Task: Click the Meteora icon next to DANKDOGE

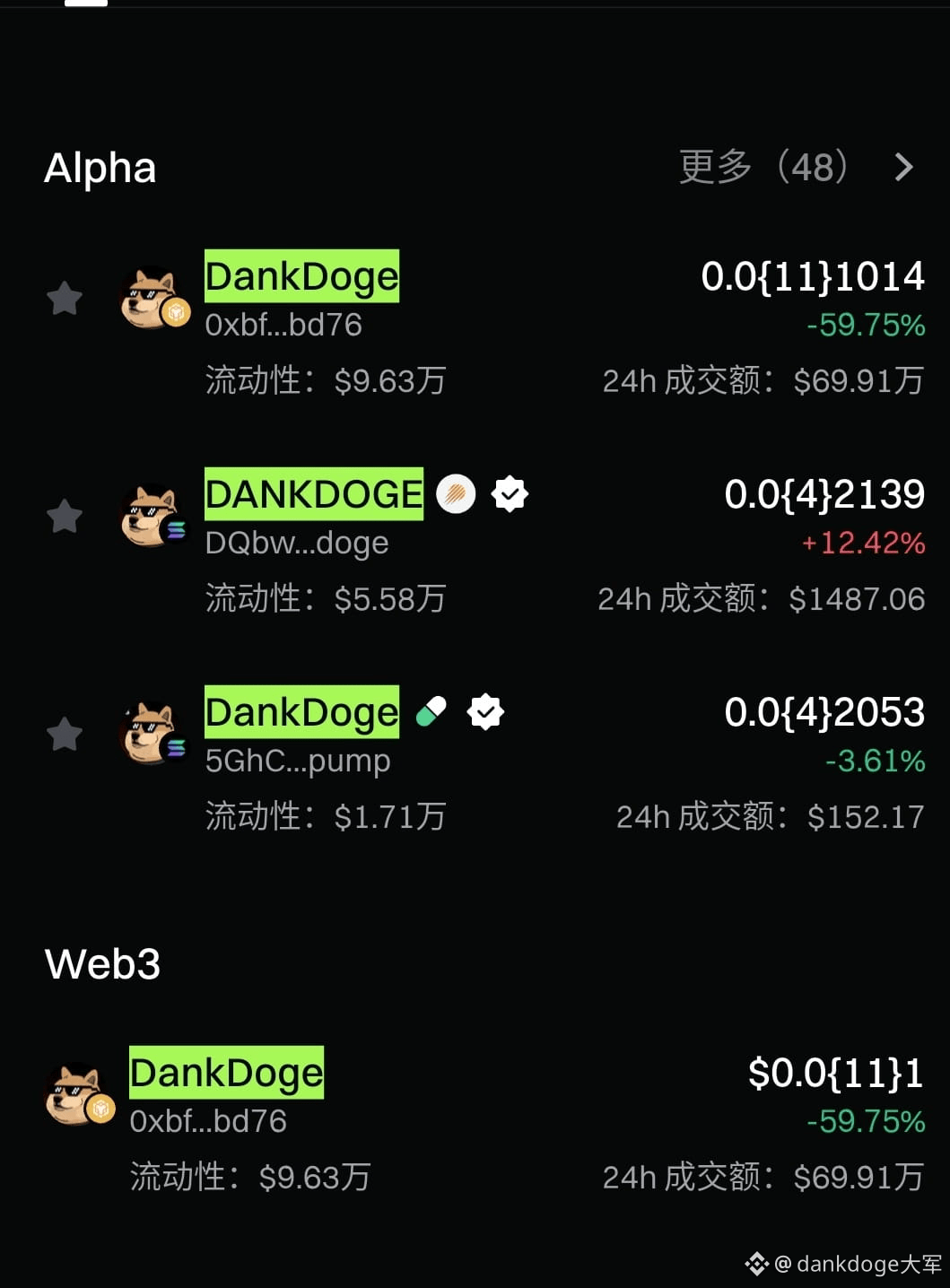Action: tap(457, 494)
